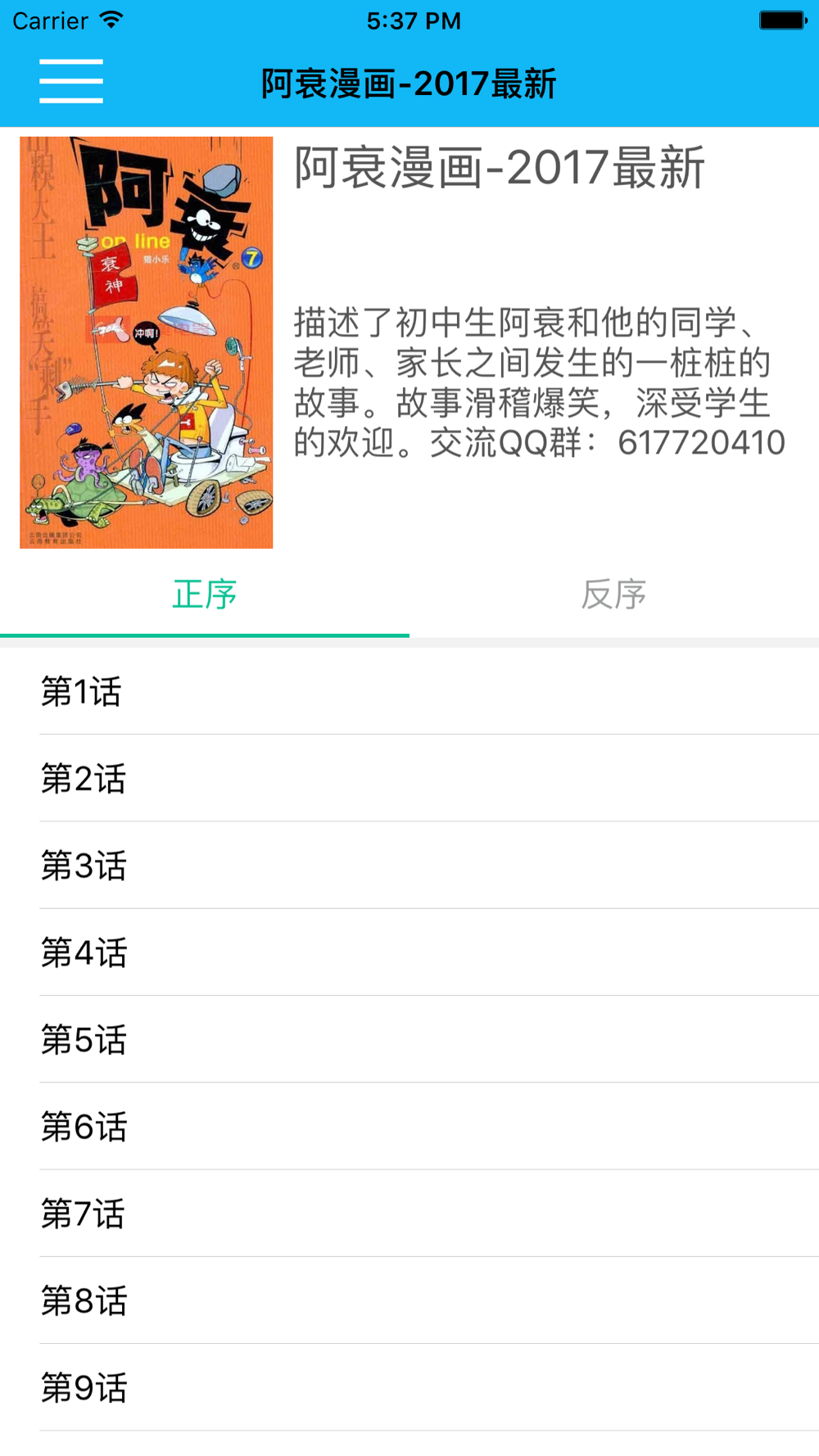The height and width of the screenshot is (1456, 819).
Task: Open chapter 第8话
Action: click(x=409, y=1300)
